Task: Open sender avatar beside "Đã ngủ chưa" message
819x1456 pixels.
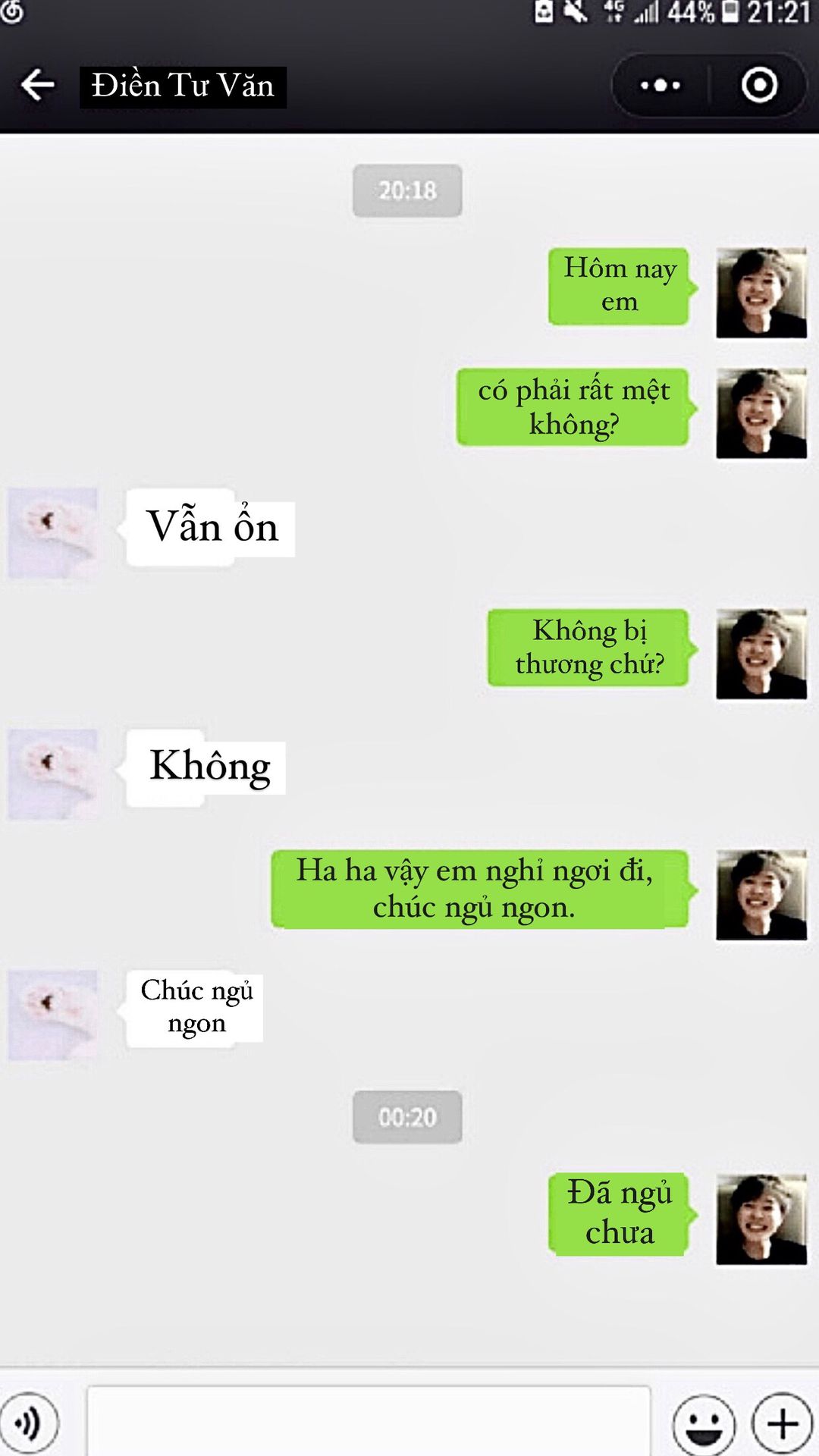Action: point(761,1219)
